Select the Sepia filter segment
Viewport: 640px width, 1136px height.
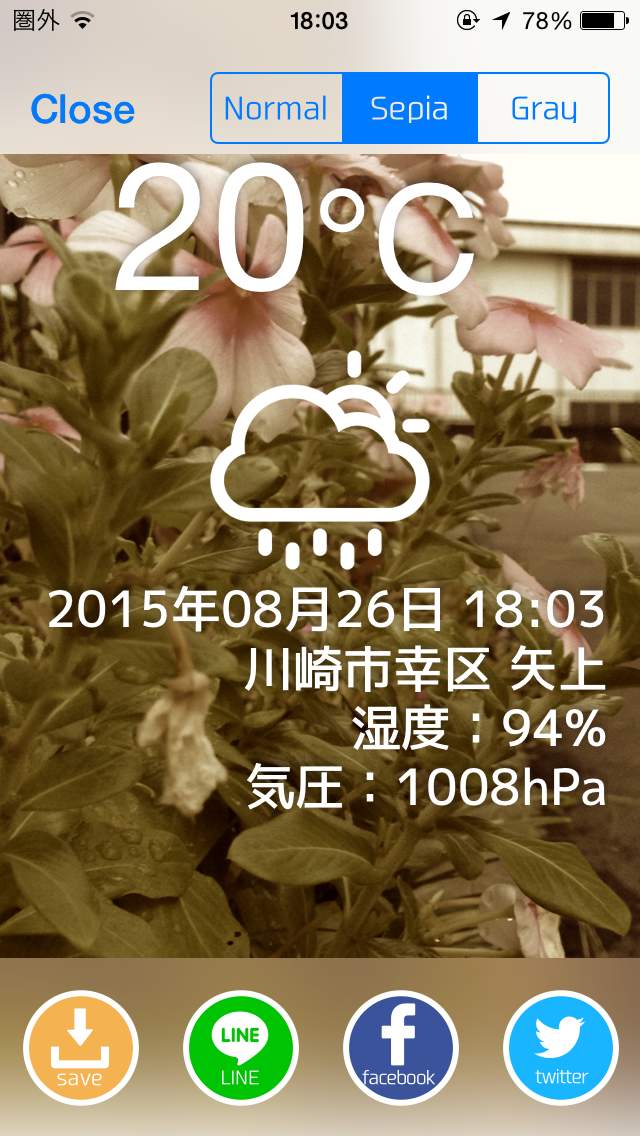point(409,108)
